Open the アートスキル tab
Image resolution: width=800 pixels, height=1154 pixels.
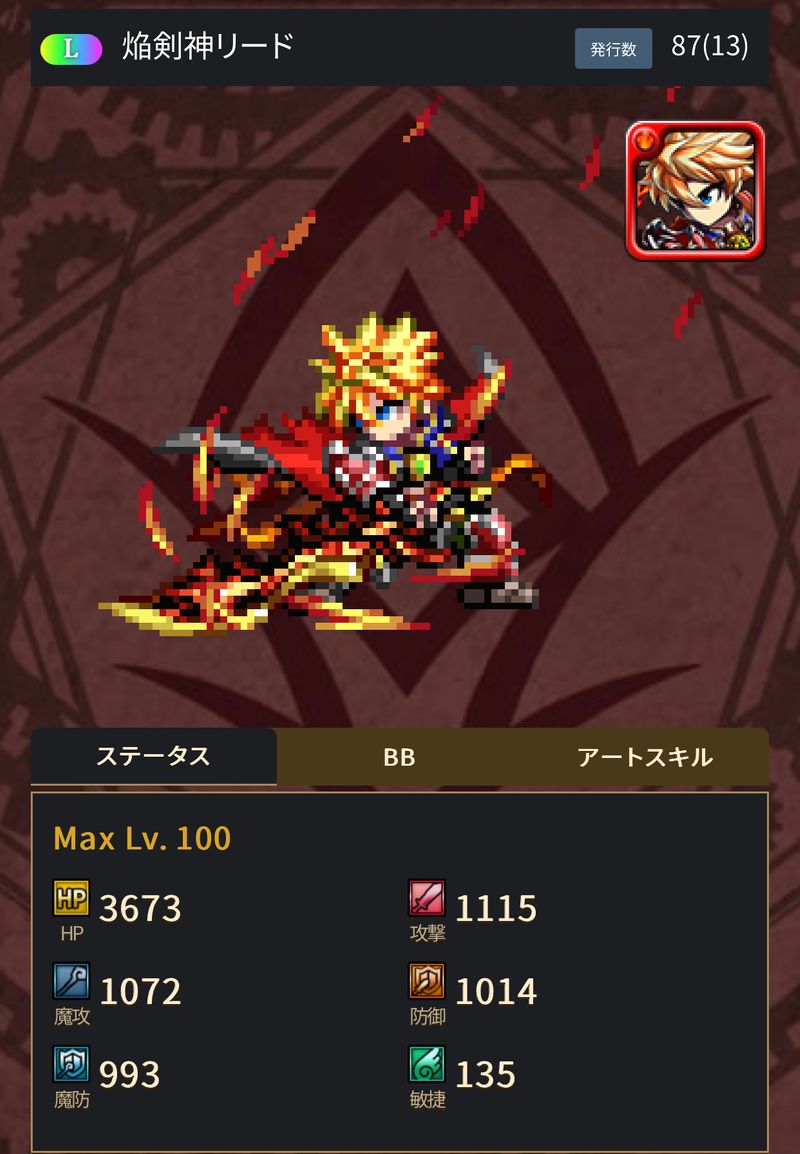pyautogui.click(x=645, y=757)
